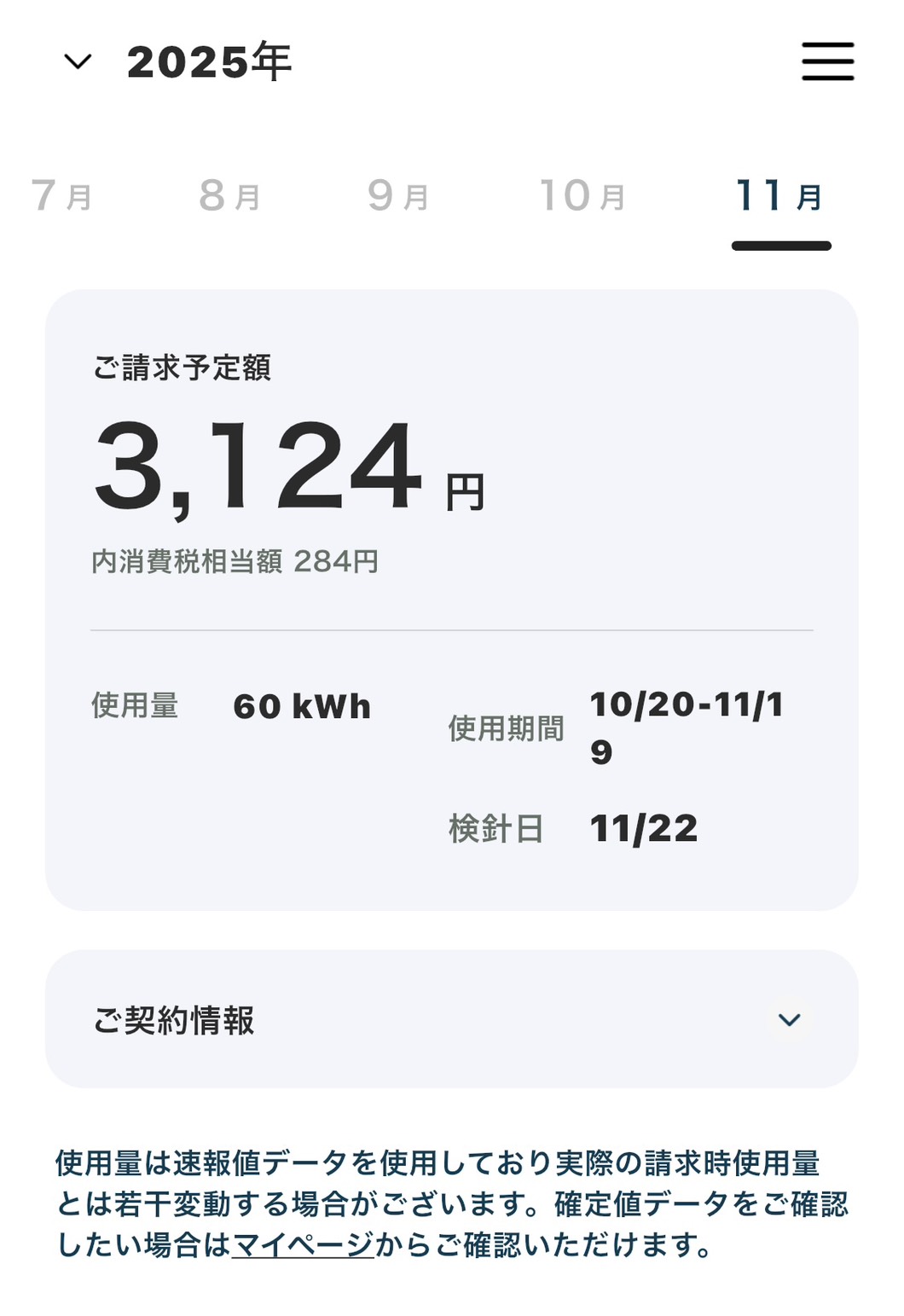Open the マイページ link

pyautogui.click(x=303, y=1245)
